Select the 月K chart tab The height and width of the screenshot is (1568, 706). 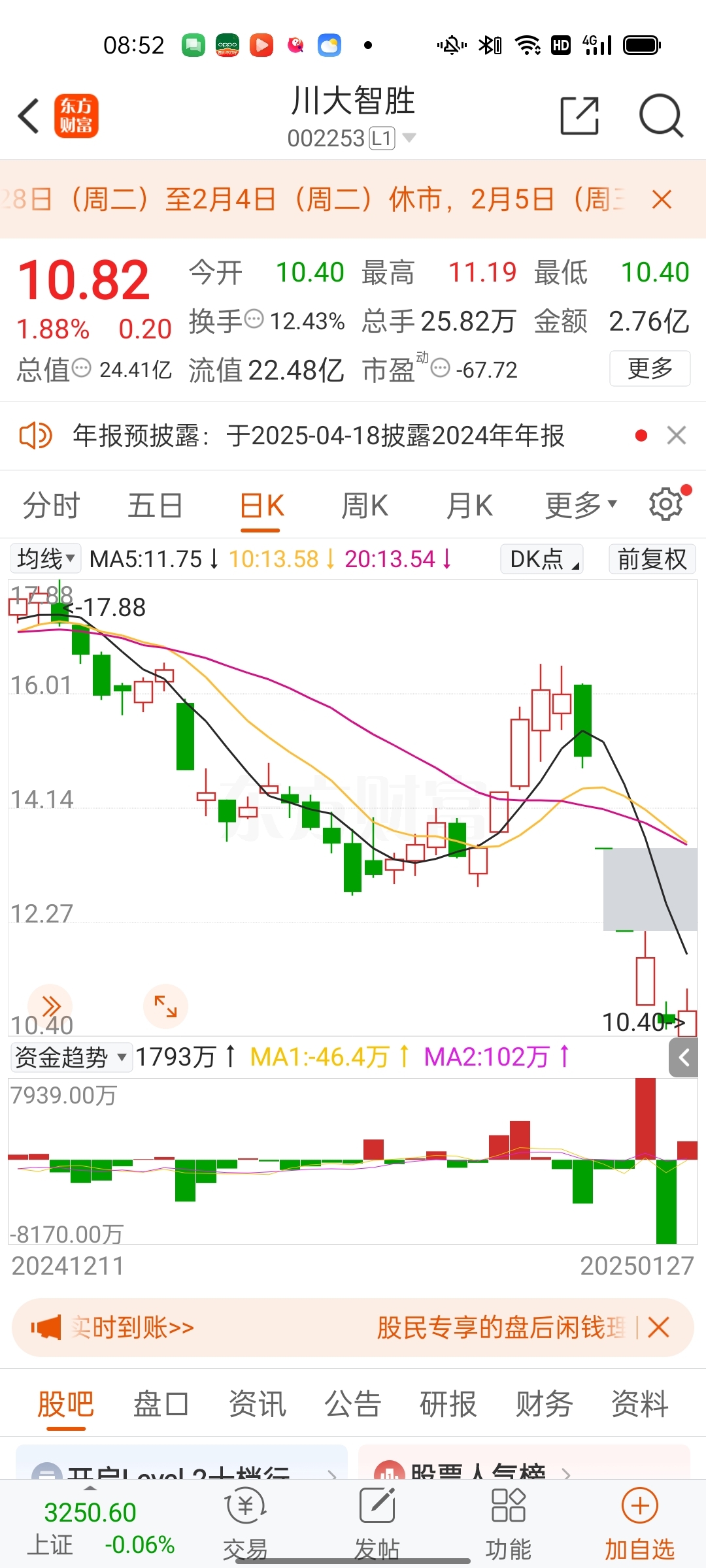(x=469, y=506)
